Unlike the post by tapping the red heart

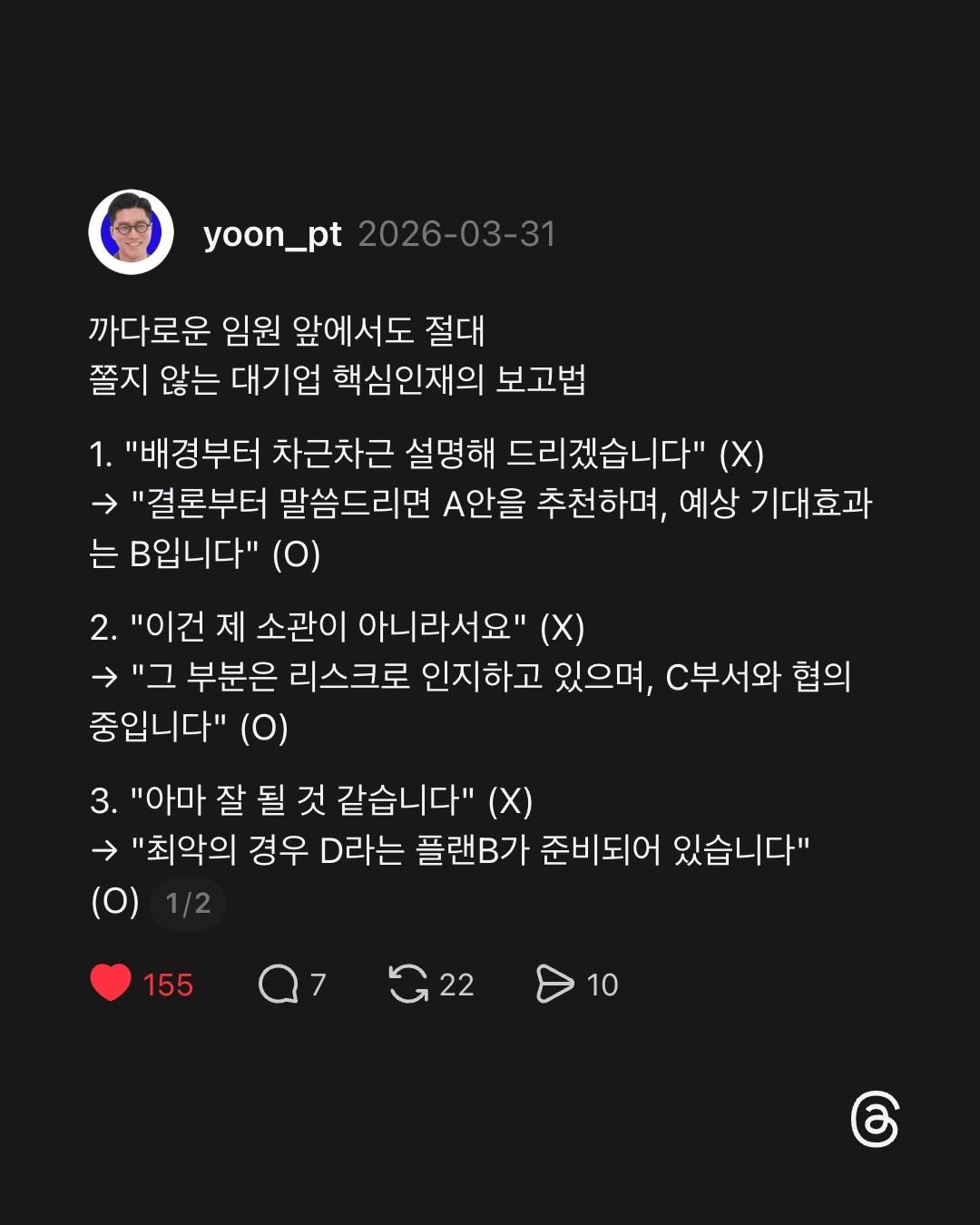pos(109,983)
